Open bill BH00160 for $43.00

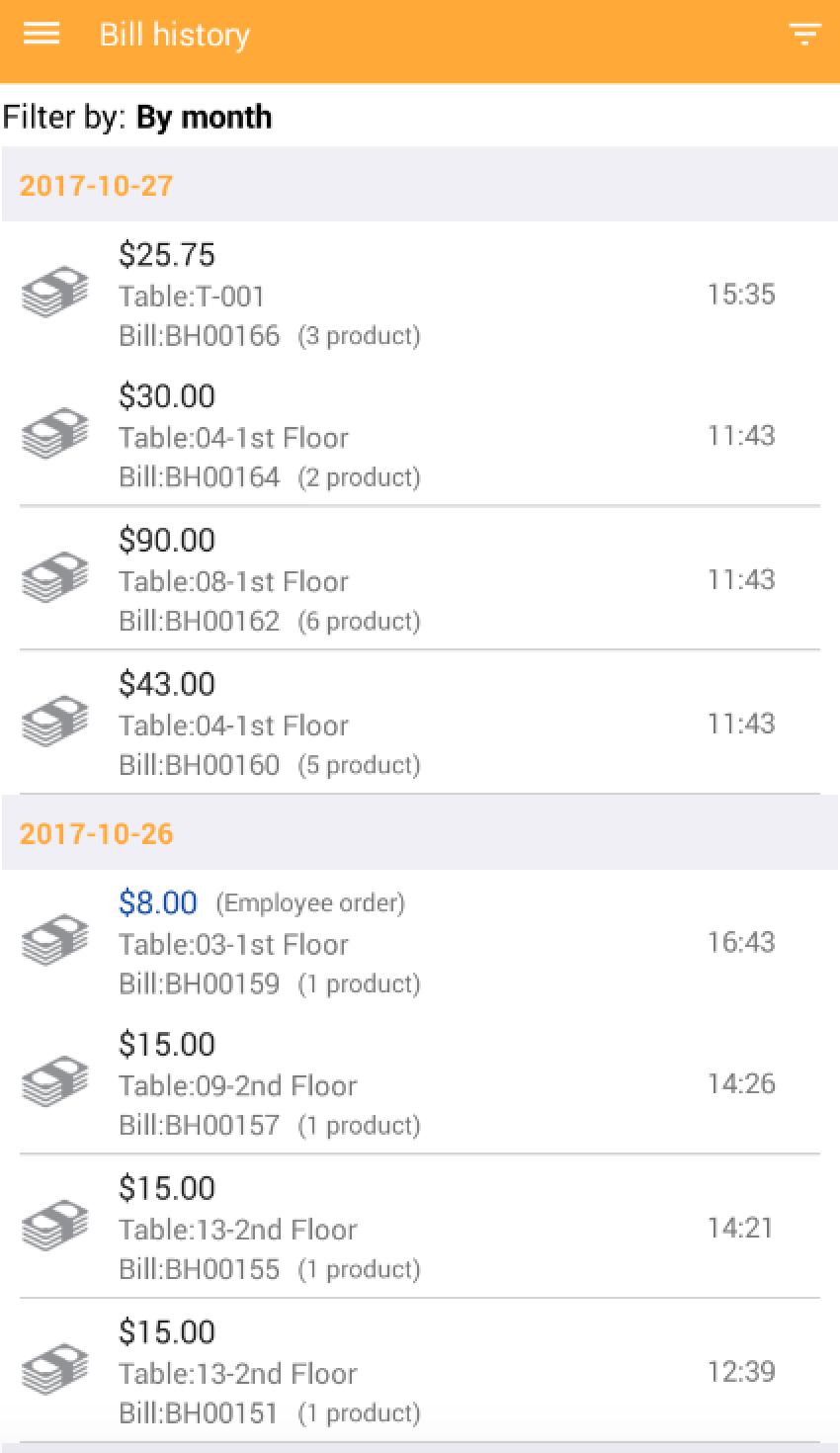(x=420, y=724)
